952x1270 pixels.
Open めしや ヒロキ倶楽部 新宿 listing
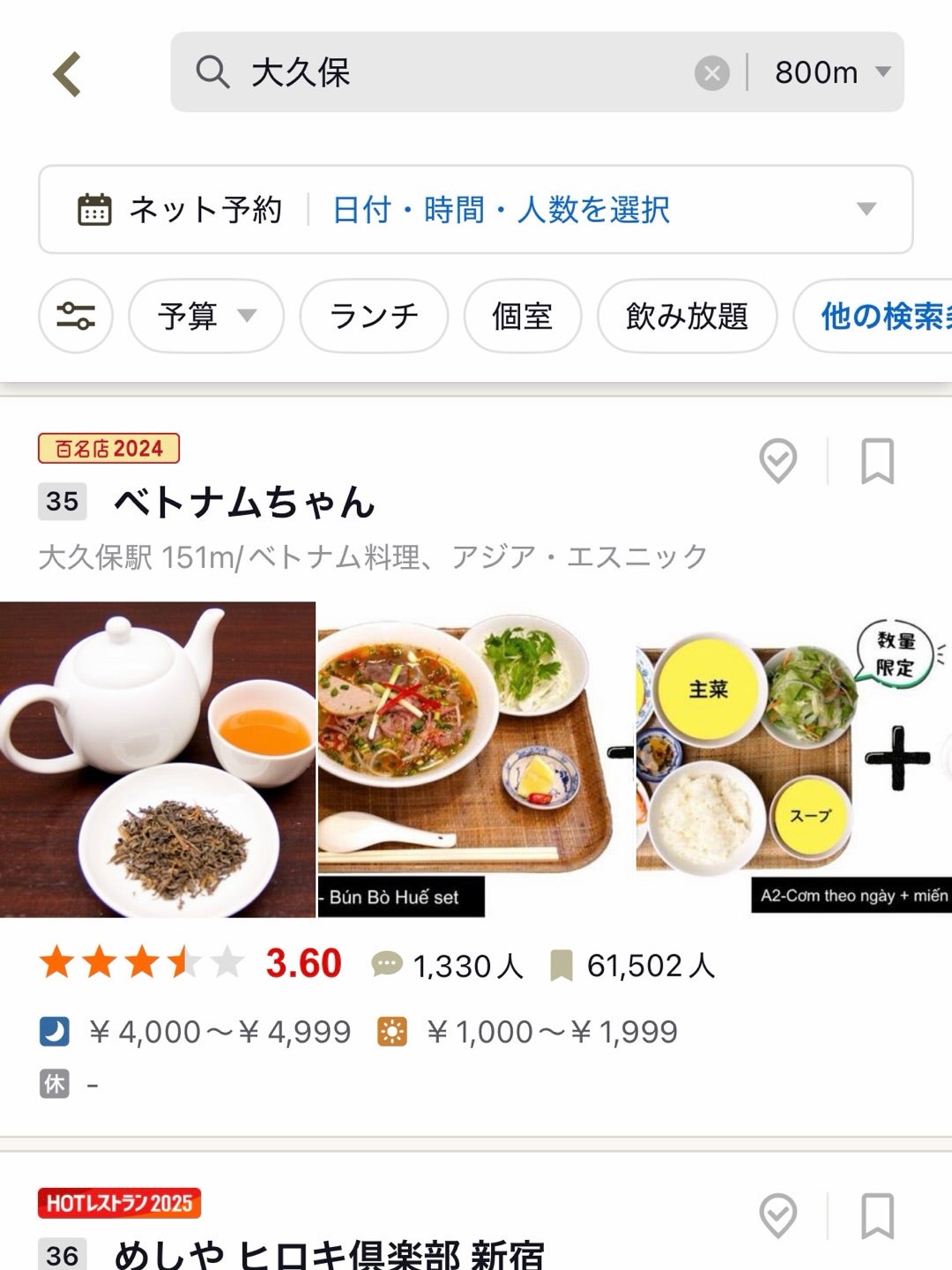click(x=330, y=1254)
